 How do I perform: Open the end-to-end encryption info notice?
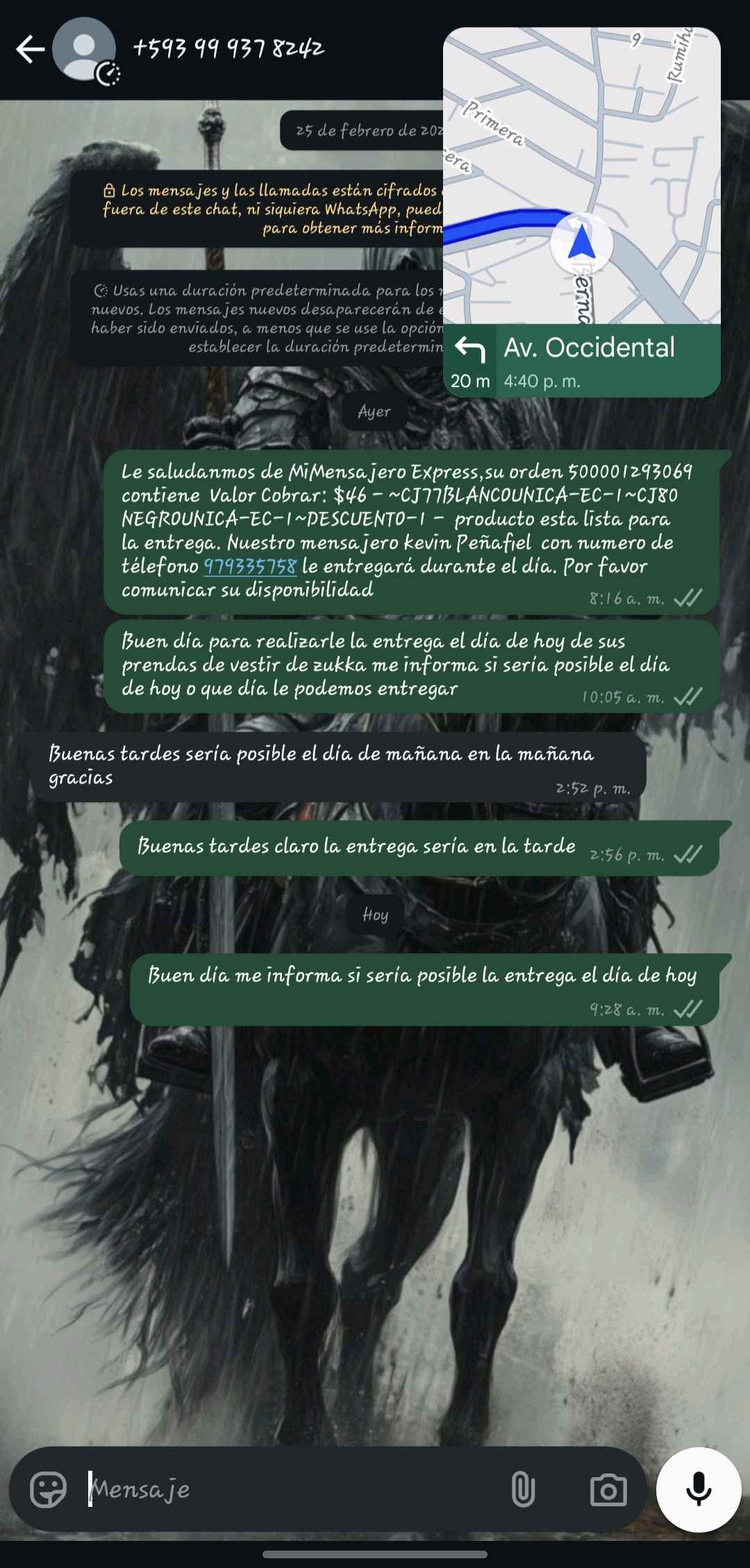272,208
